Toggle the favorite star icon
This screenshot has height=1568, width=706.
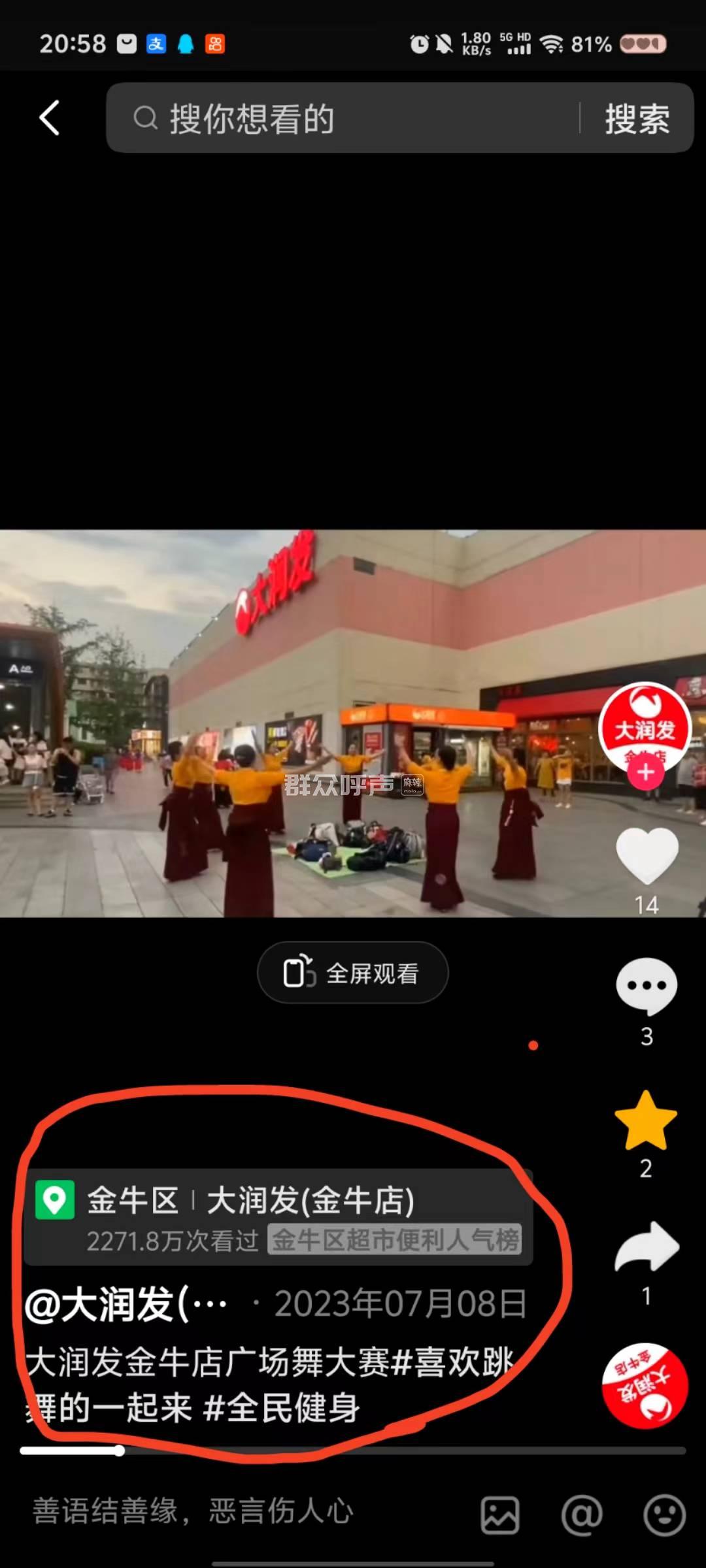point(646,1121)
